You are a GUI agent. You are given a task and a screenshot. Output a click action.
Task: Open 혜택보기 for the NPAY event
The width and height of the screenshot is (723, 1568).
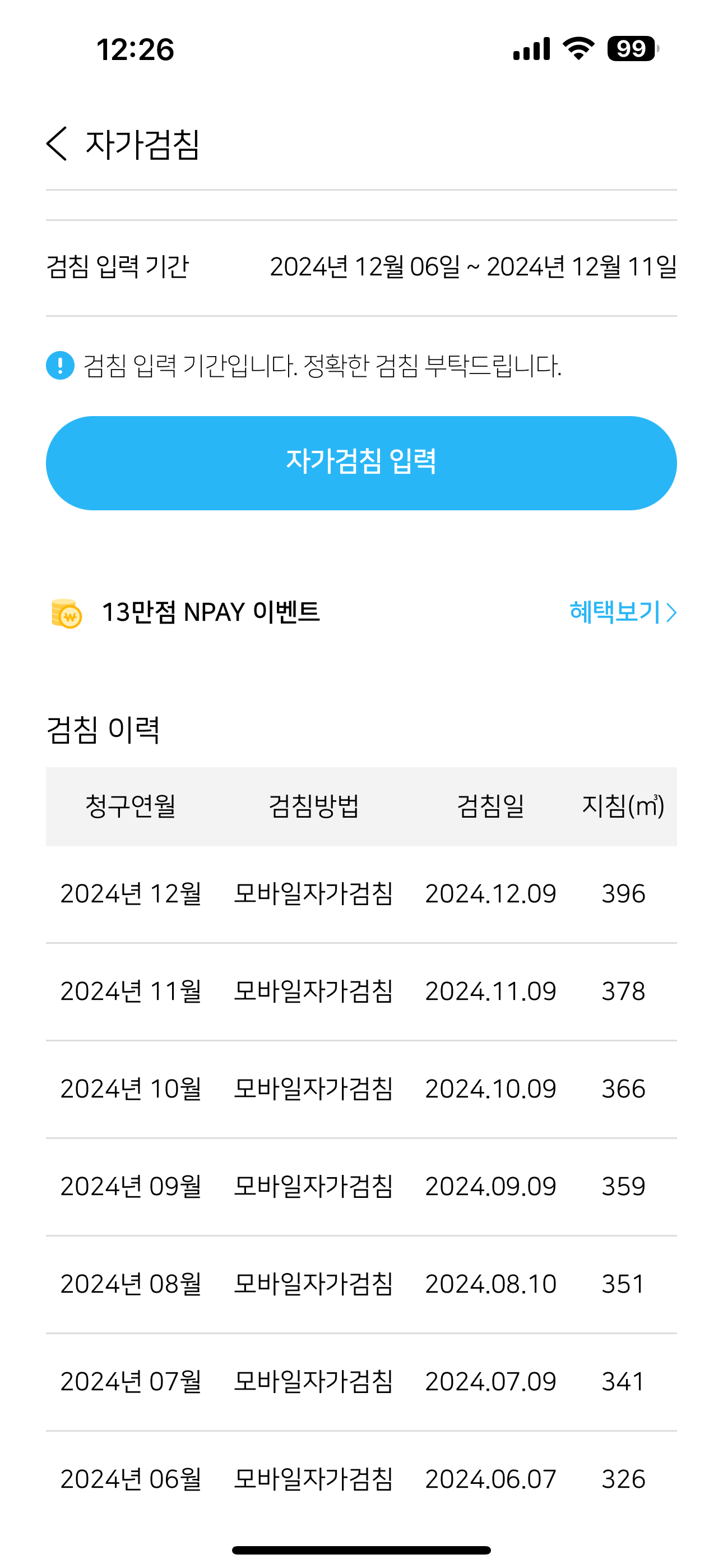[622, 612]
